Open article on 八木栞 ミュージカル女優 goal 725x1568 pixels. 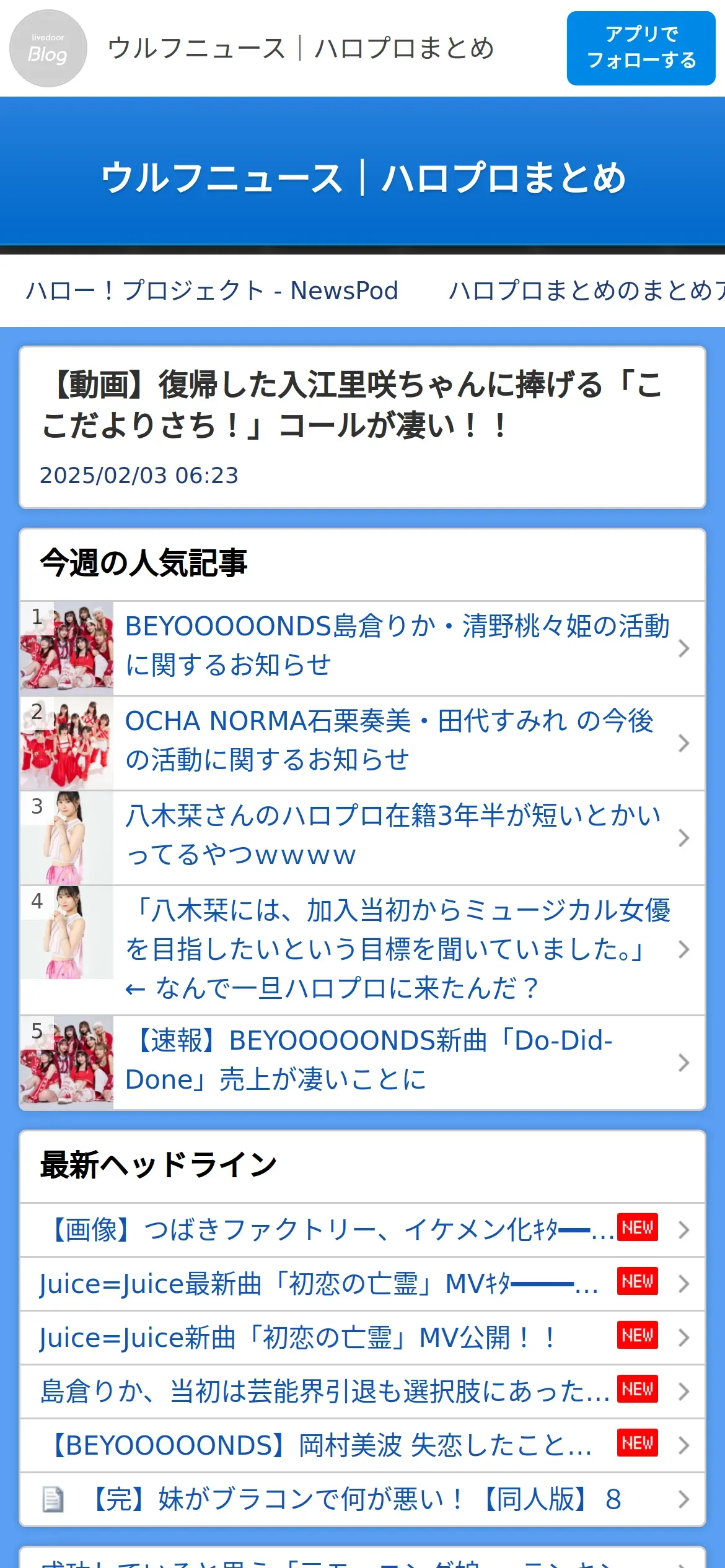pyautogui.click(x=397, y=949)
